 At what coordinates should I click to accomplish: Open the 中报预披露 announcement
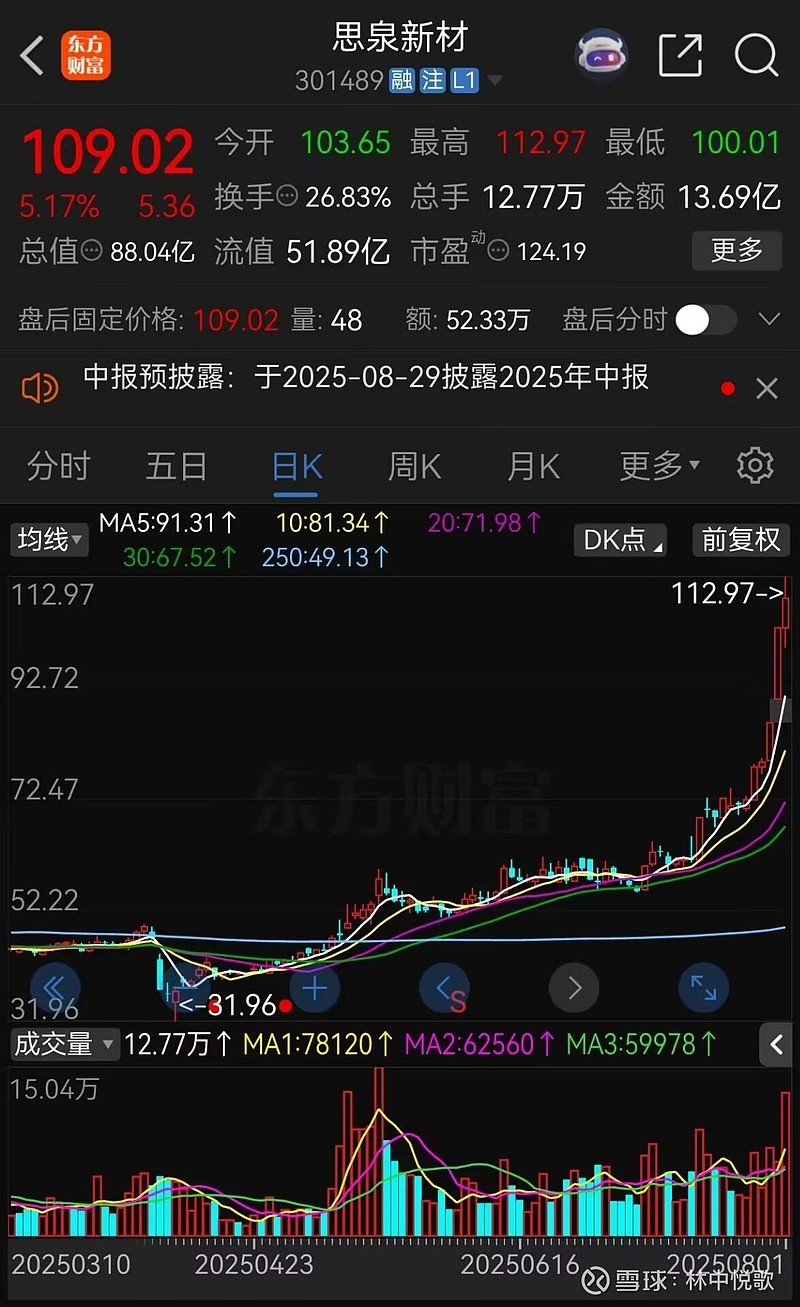tap(366, 377)
